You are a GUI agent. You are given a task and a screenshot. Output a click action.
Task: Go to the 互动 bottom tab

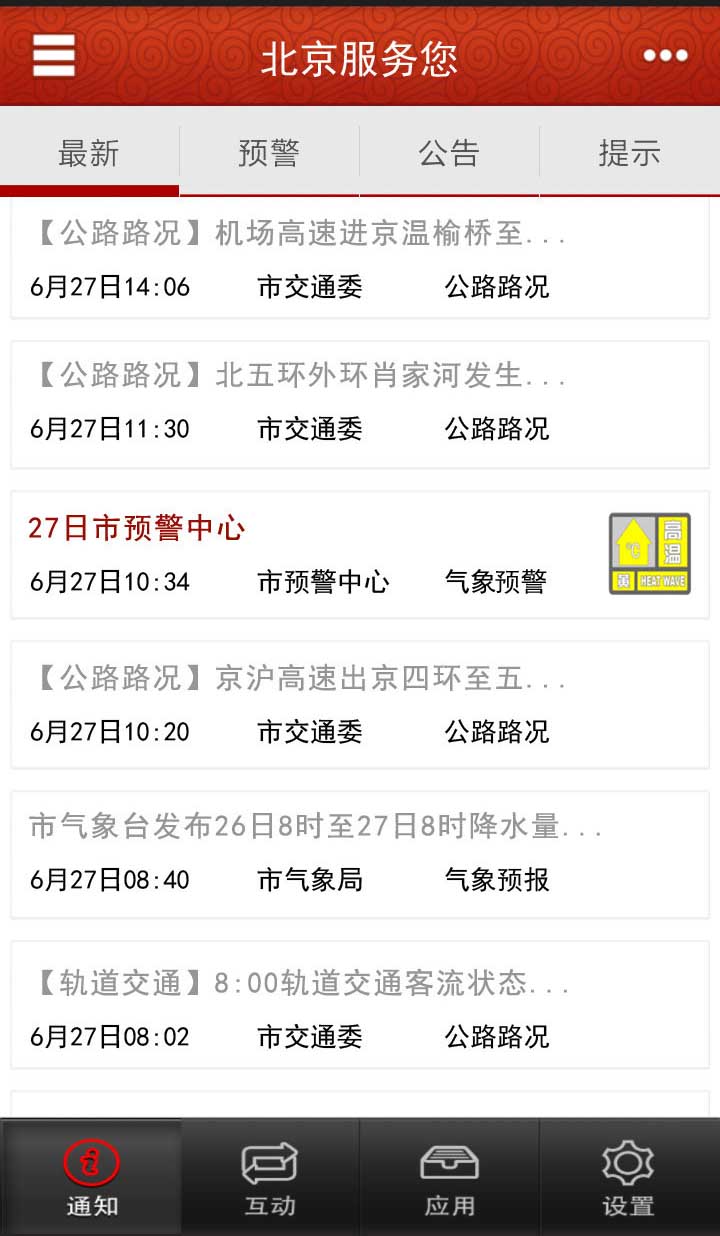coord(270,1177)
